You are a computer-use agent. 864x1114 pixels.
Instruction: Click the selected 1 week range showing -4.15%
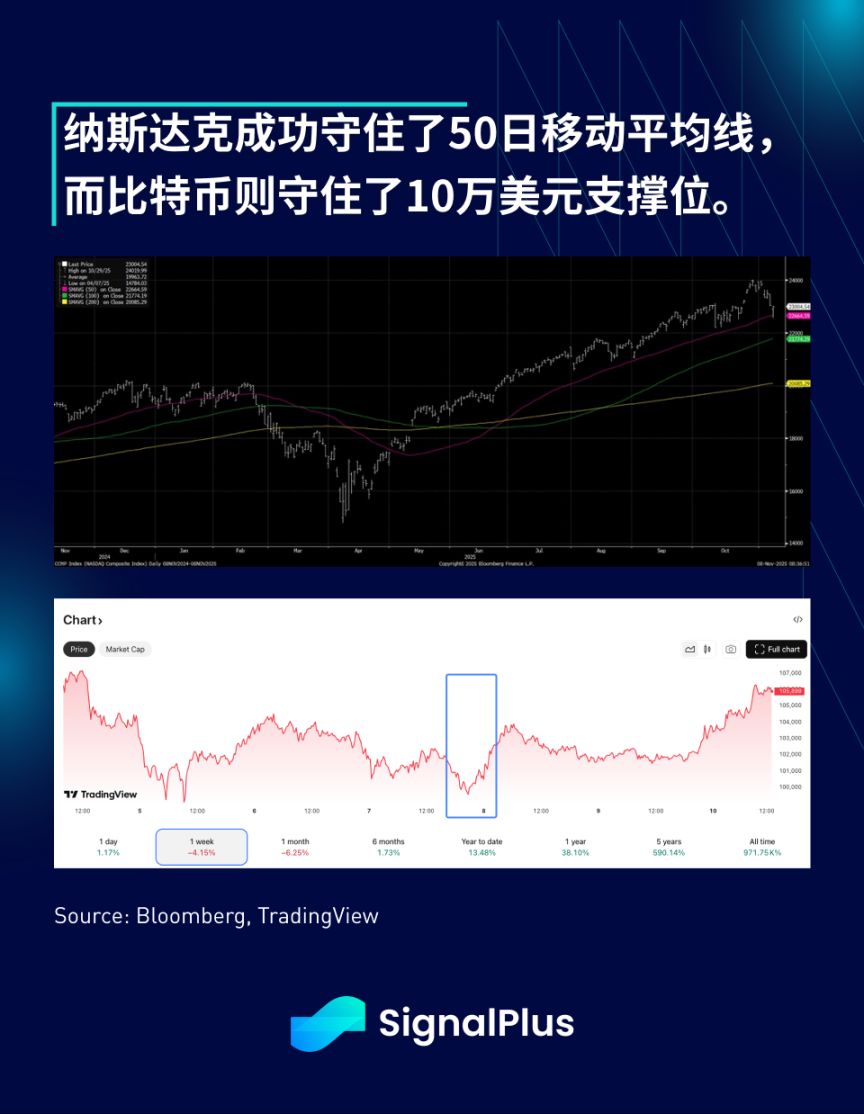[201, 846]
